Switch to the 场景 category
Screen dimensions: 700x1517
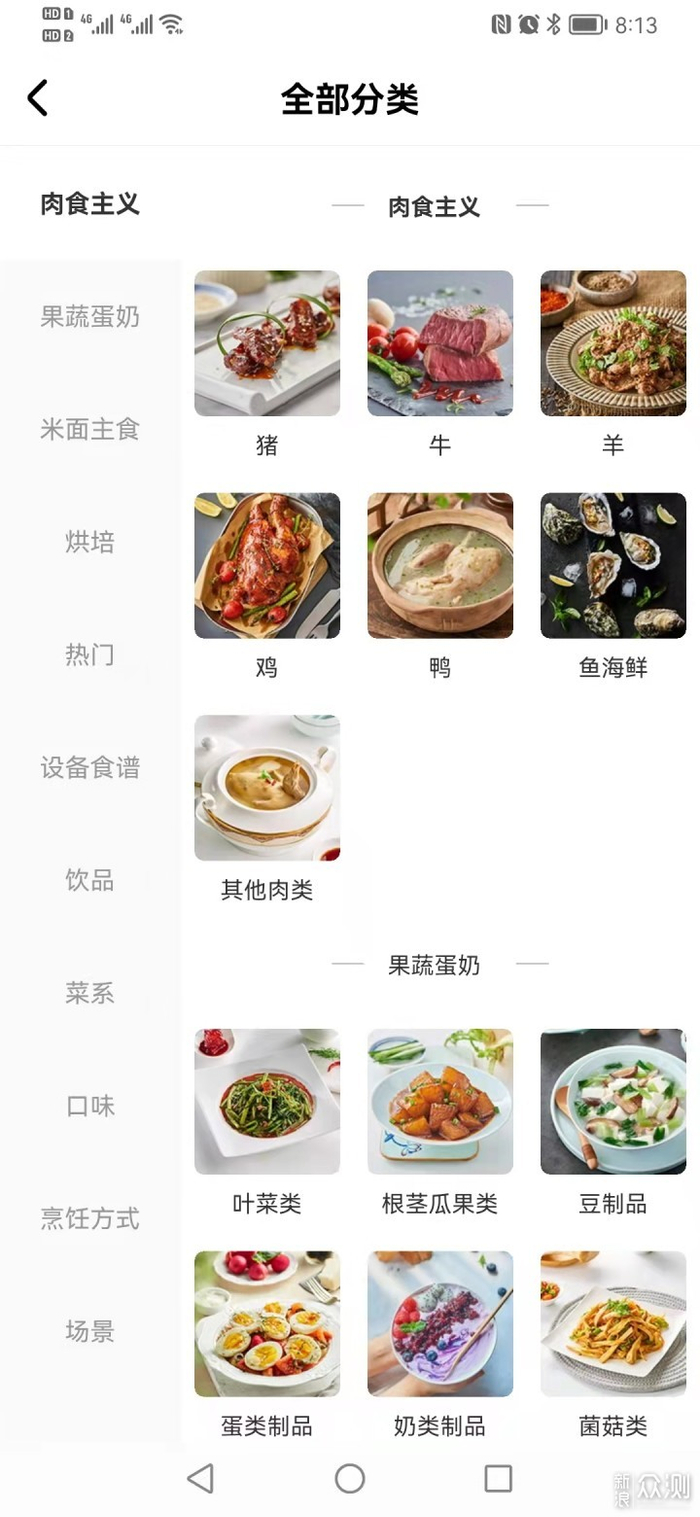click(90, 1332)
